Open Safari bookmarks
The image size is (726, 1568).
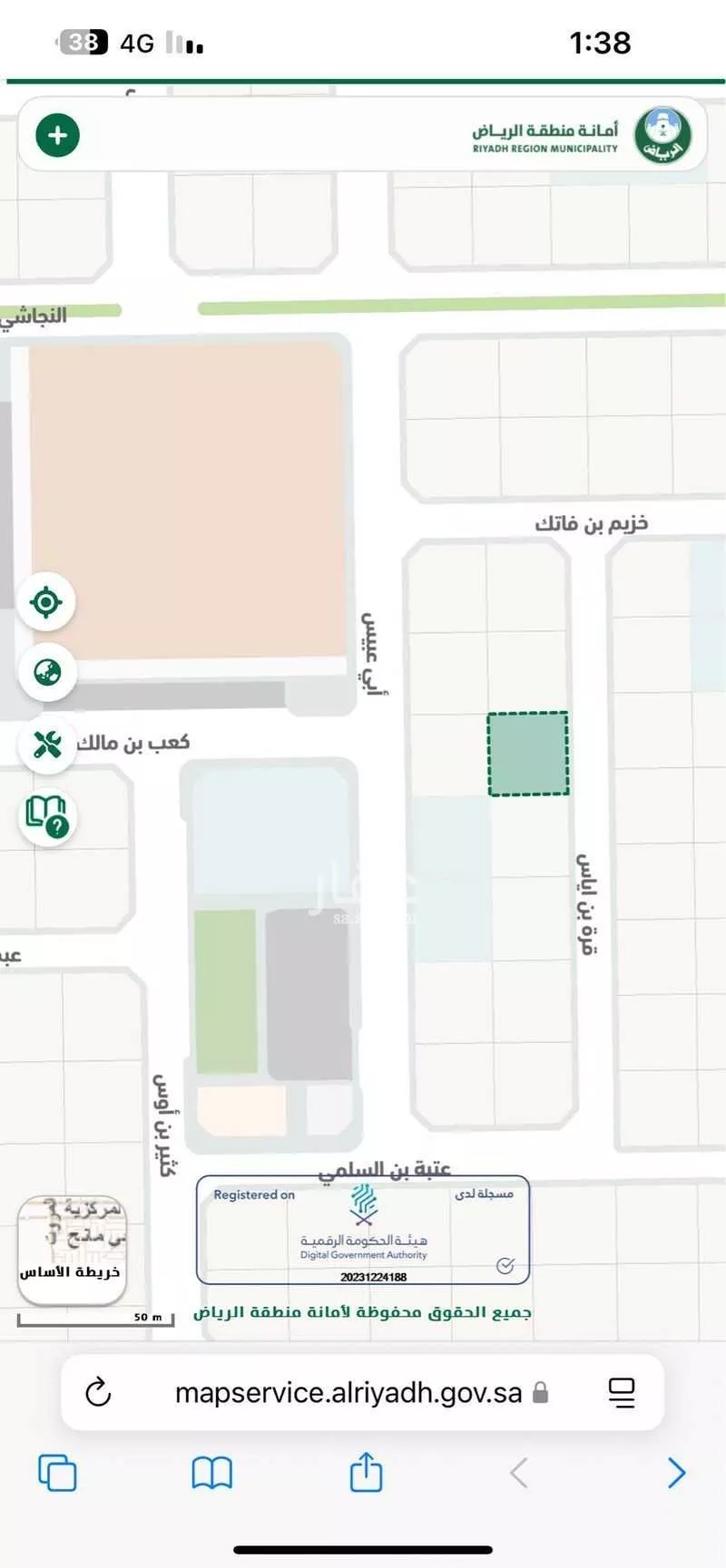(211, 1473)
